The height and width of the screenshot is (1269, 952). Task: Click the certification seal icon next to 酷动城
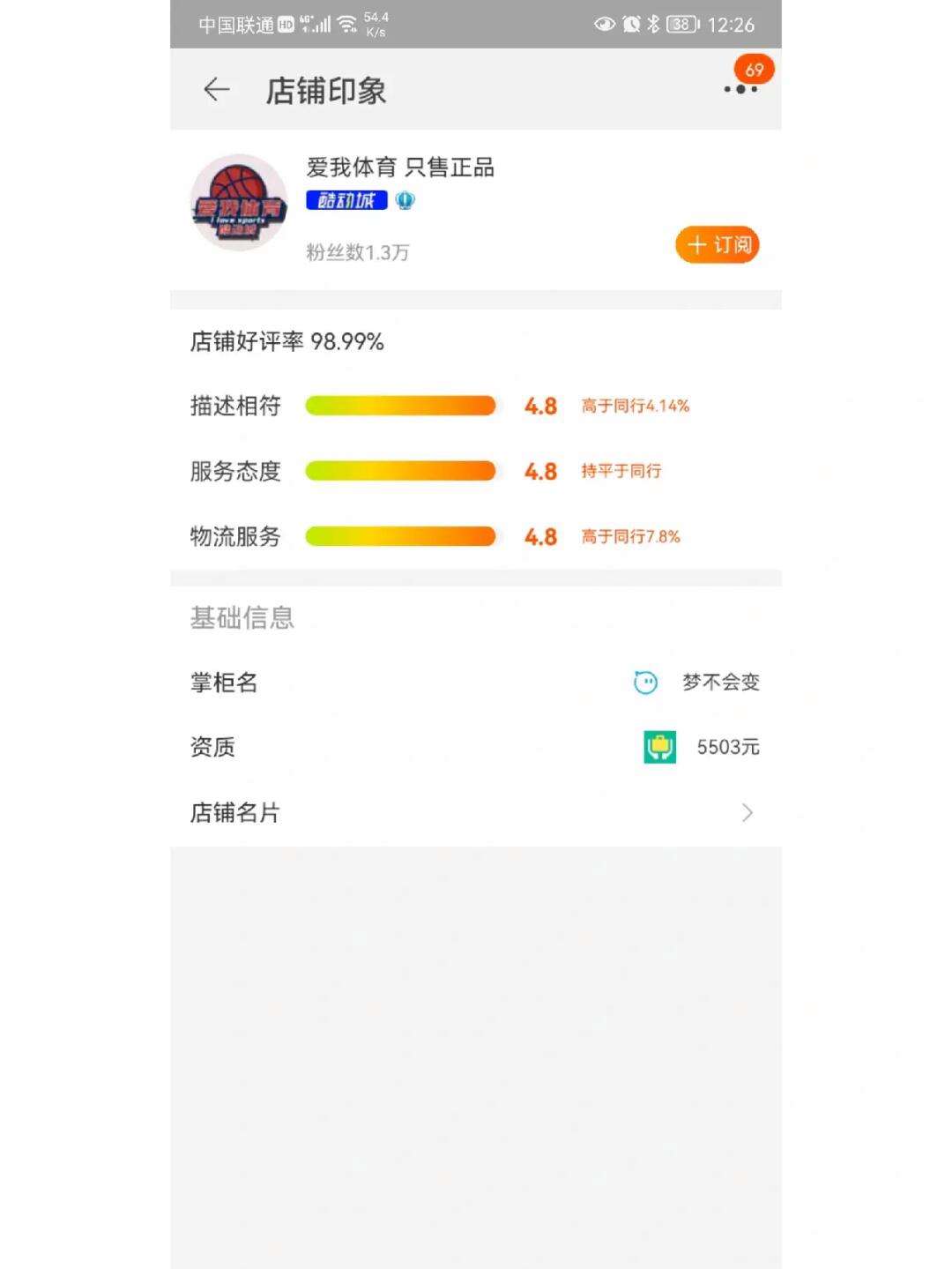pos(405,201)
